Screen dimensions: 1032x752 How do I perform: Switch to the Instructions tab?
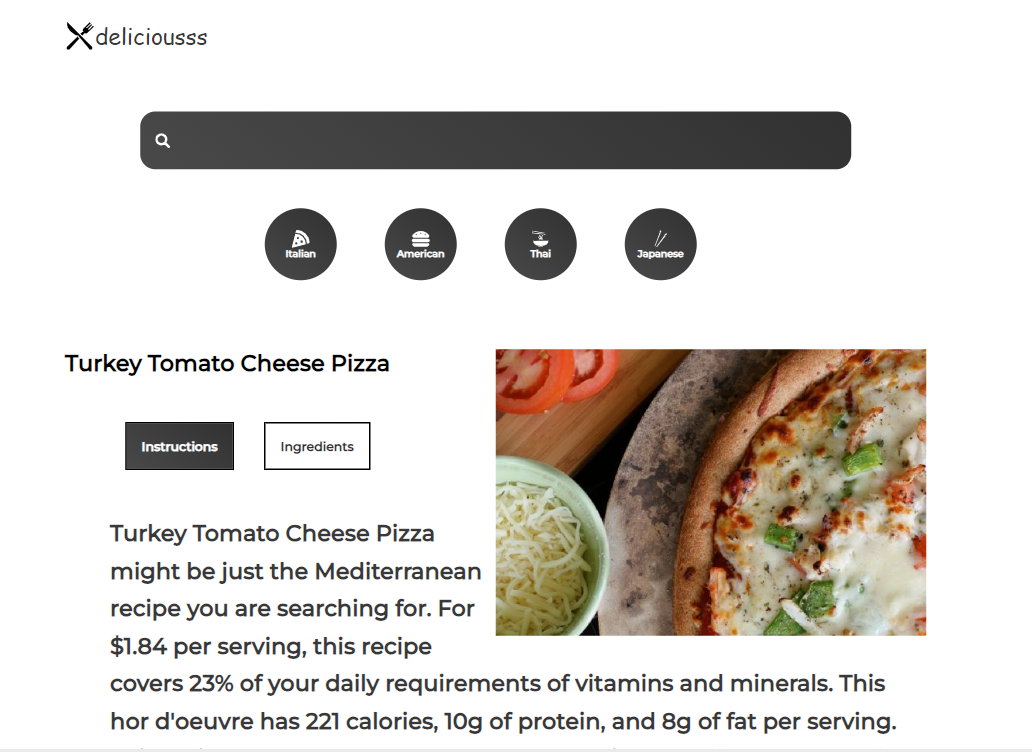179,446
